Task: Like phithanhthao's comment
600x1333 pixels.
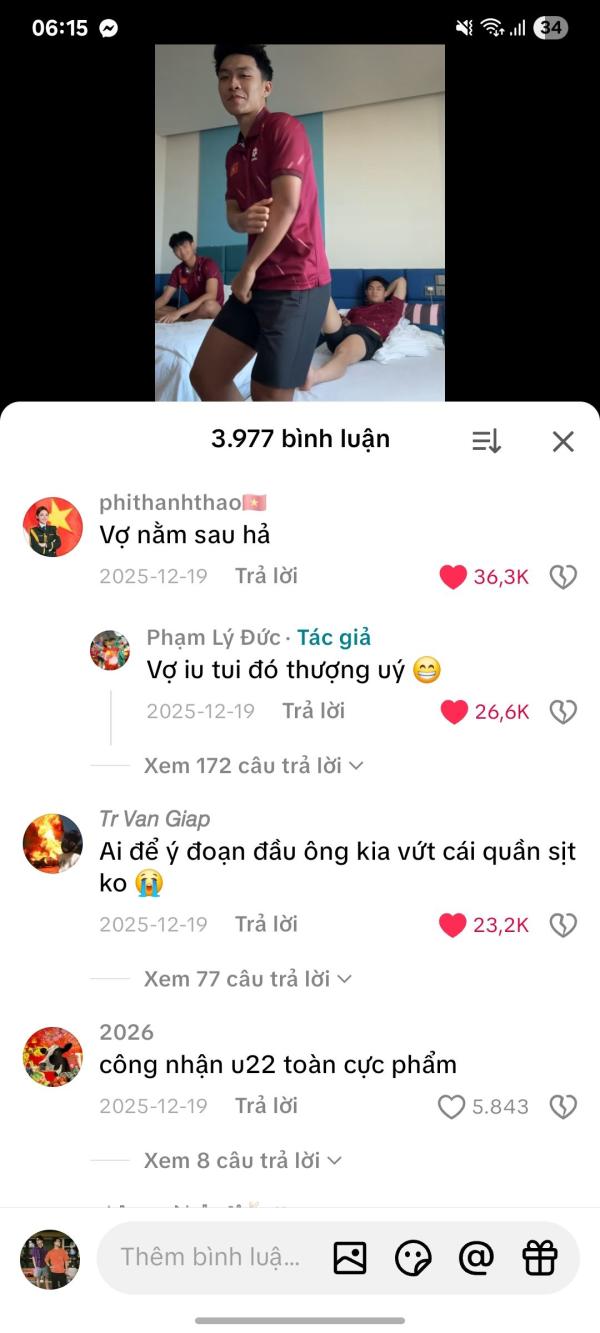Action: (x=454, y=577)
